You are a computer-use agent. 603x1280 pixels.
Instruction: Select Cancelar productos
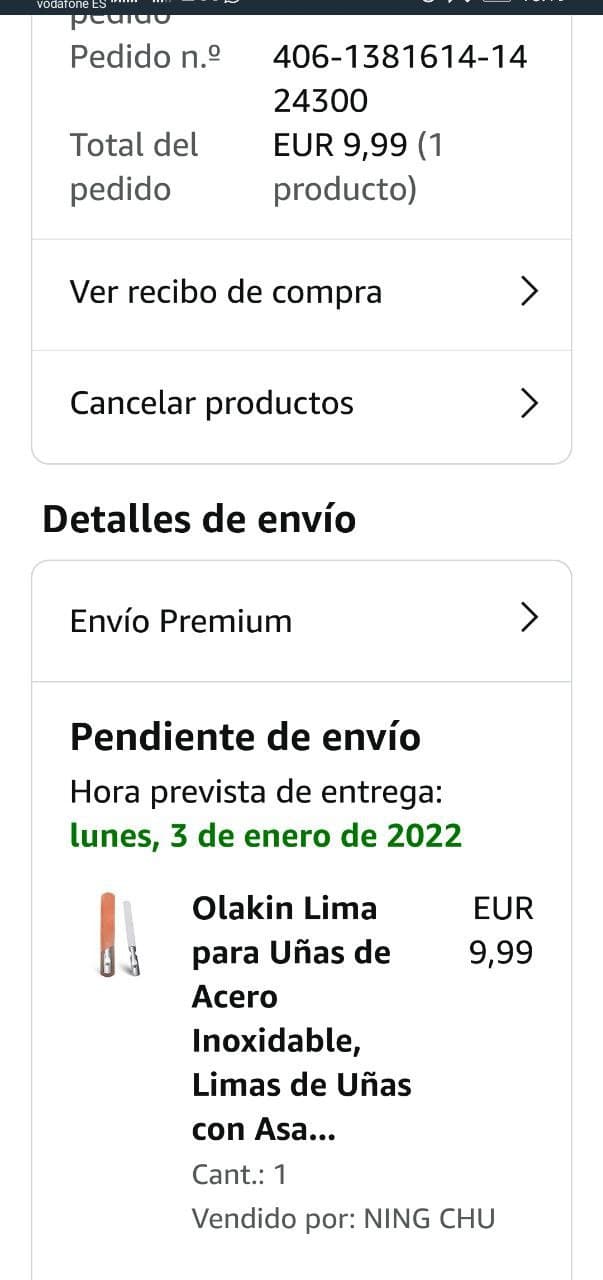click(x=301, y=404)
